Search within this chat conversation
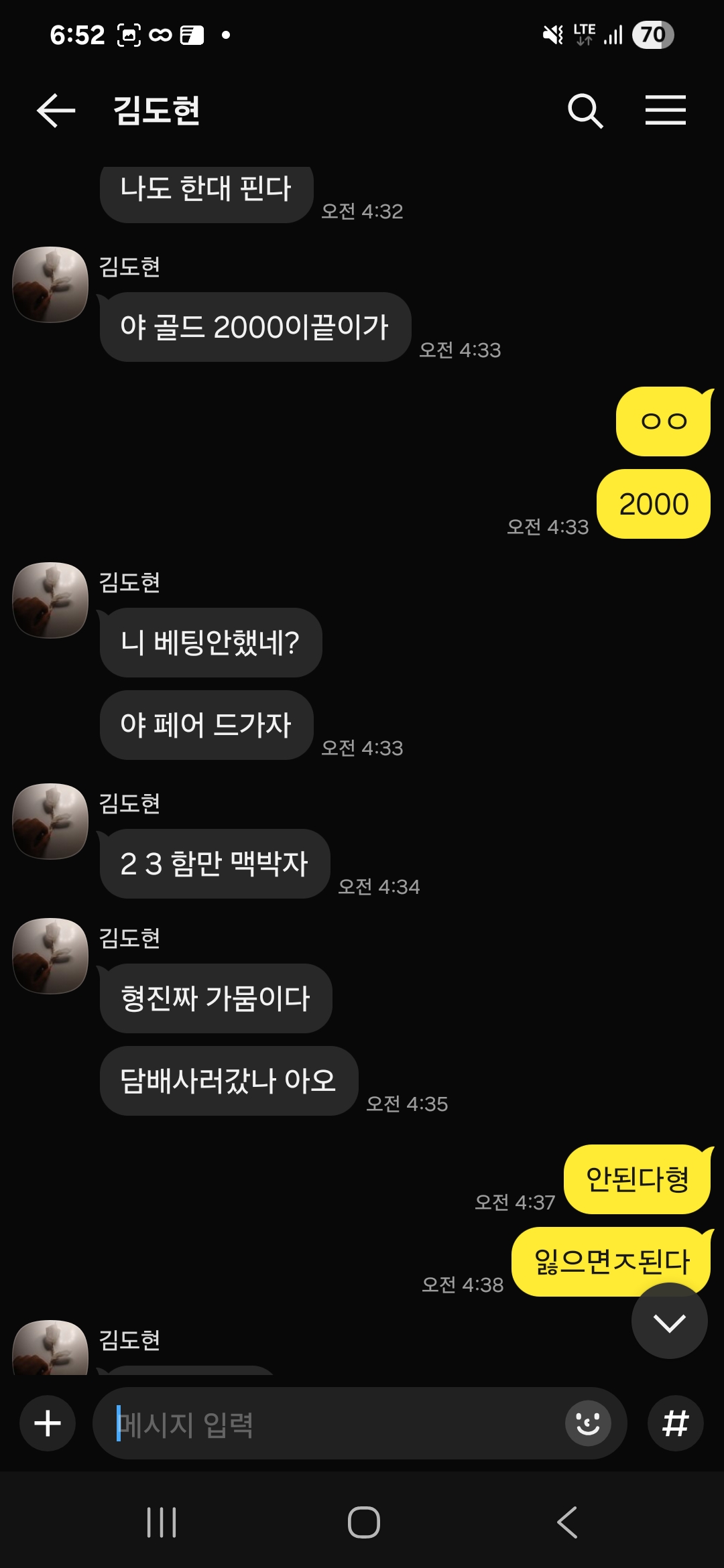The width and height of the screenshot is (724, 1568). click(585, 111)
